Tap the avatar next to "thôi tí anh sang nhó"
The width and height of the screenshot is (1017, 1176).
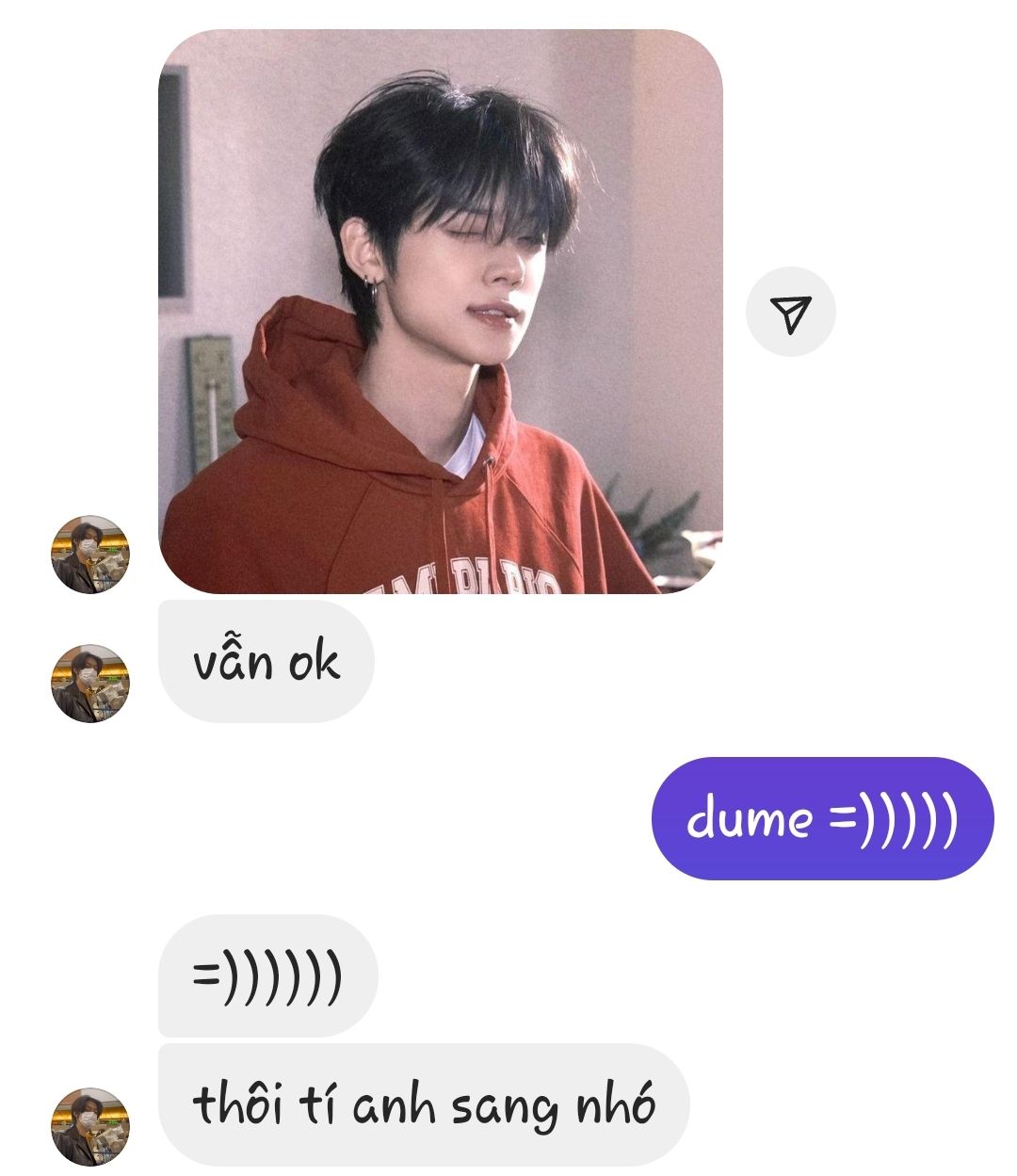tap(89, 1126)
